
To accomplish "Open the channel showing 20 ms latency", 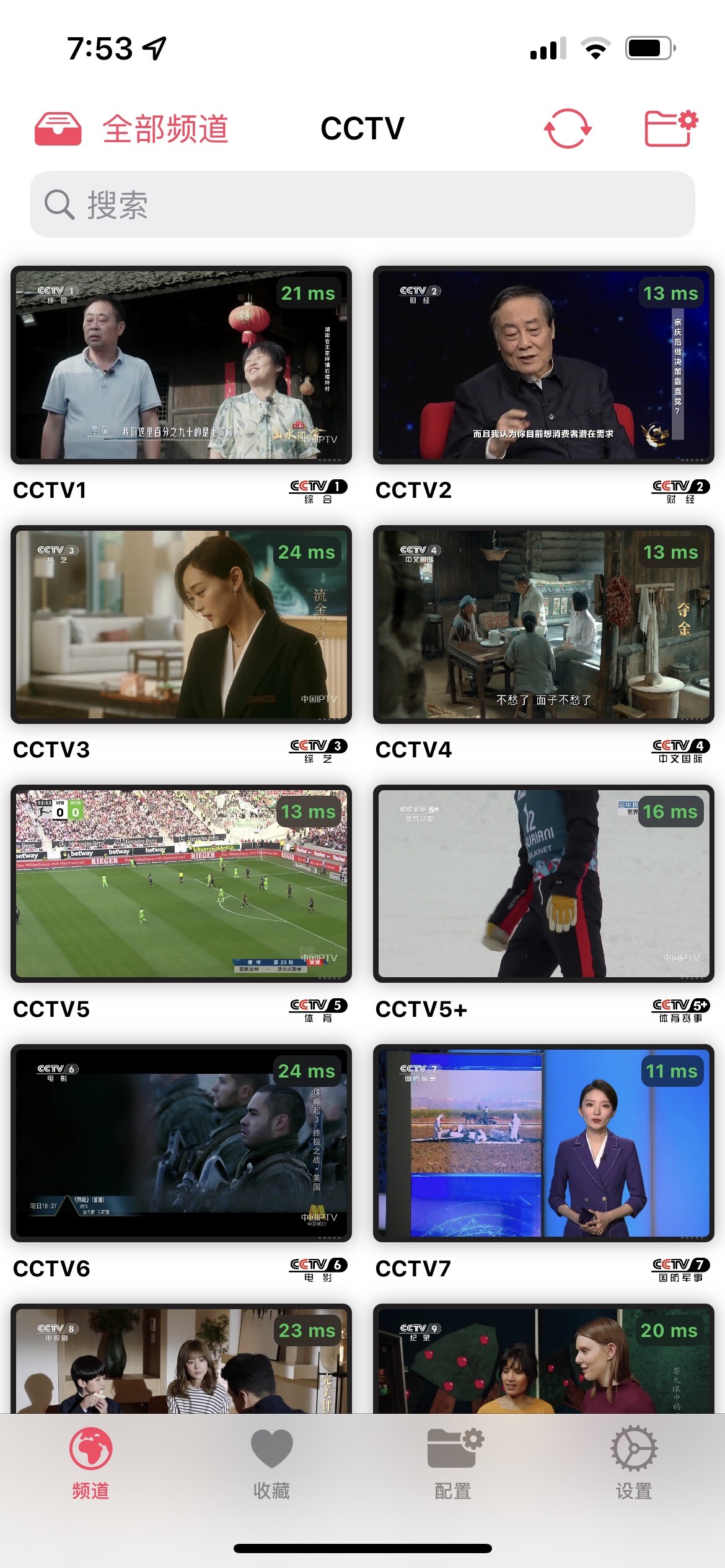I will [543, 1359].
